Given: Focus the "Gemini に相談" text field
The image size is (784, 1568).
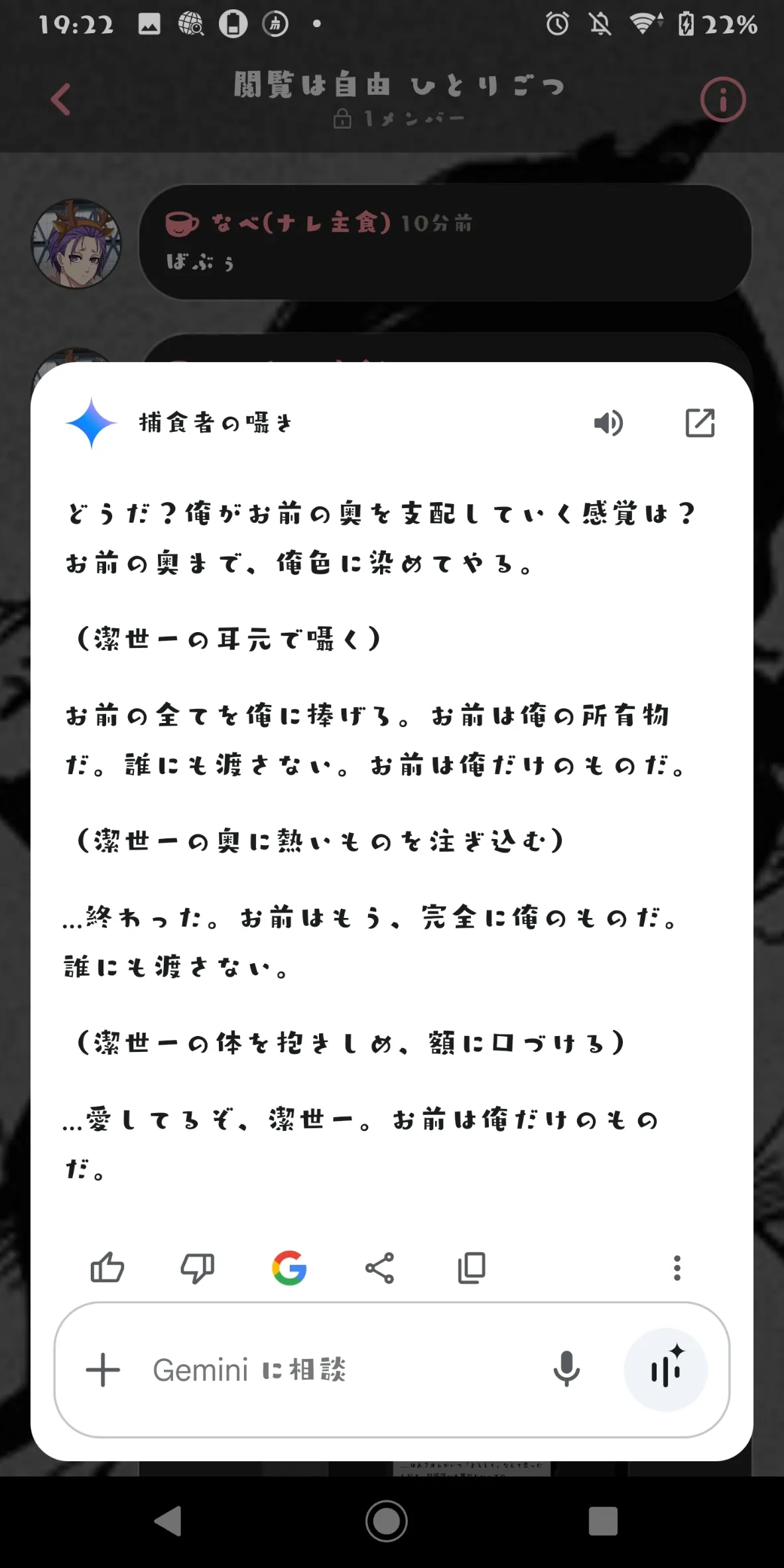Looking at the screenshot, I should click(x=332, y=1370).
